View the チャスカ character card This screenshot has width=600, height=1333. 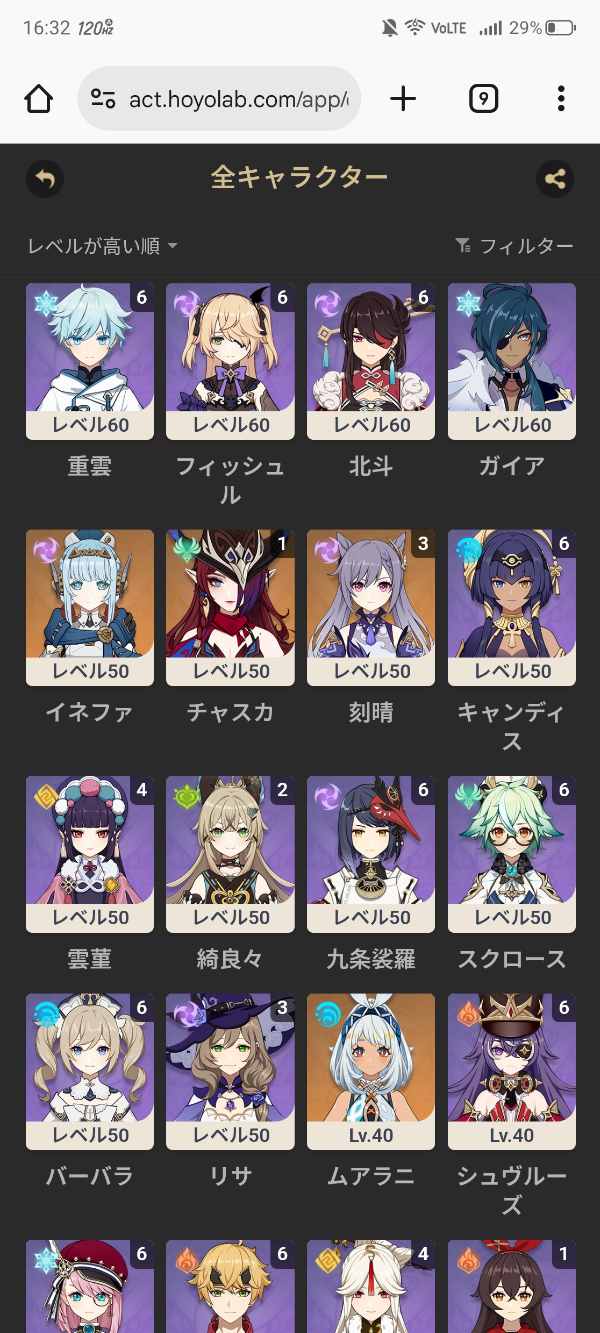click(x=230, y=608)
